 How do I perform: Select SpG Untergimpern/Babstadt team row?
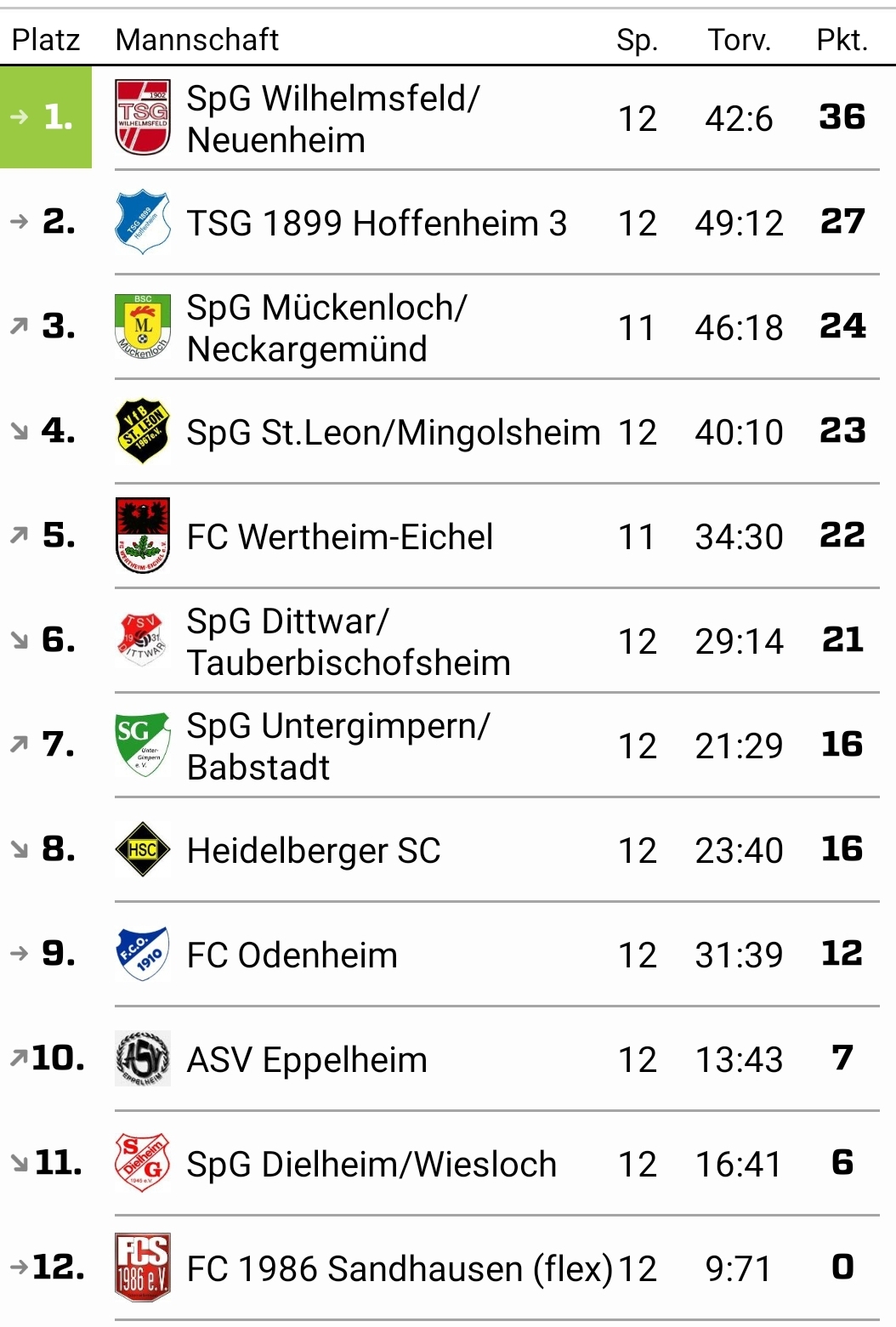click(337, 746)
